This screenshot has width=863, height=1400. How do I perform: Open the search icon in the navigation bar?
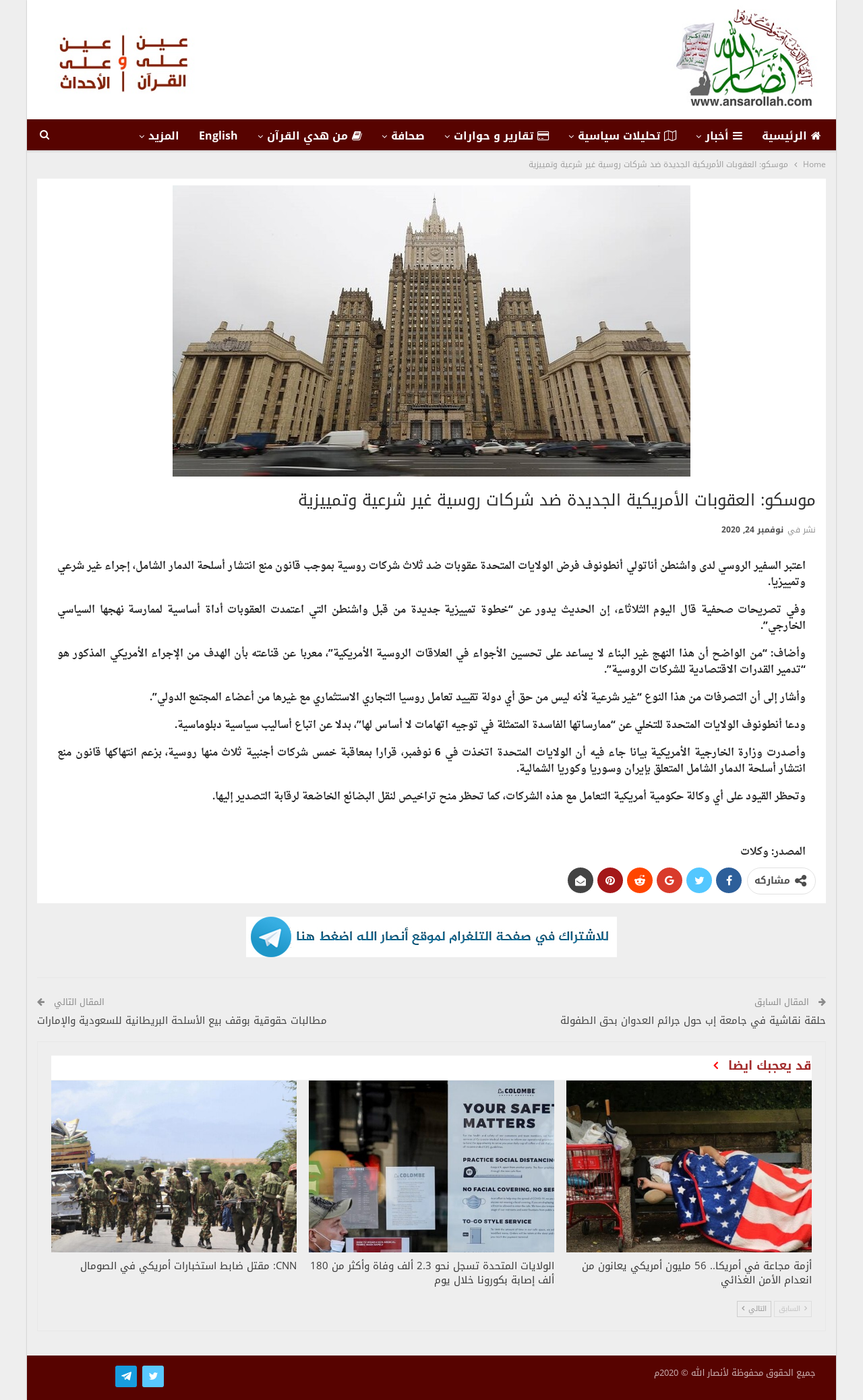pyautogui.click(x=44, y=135)
